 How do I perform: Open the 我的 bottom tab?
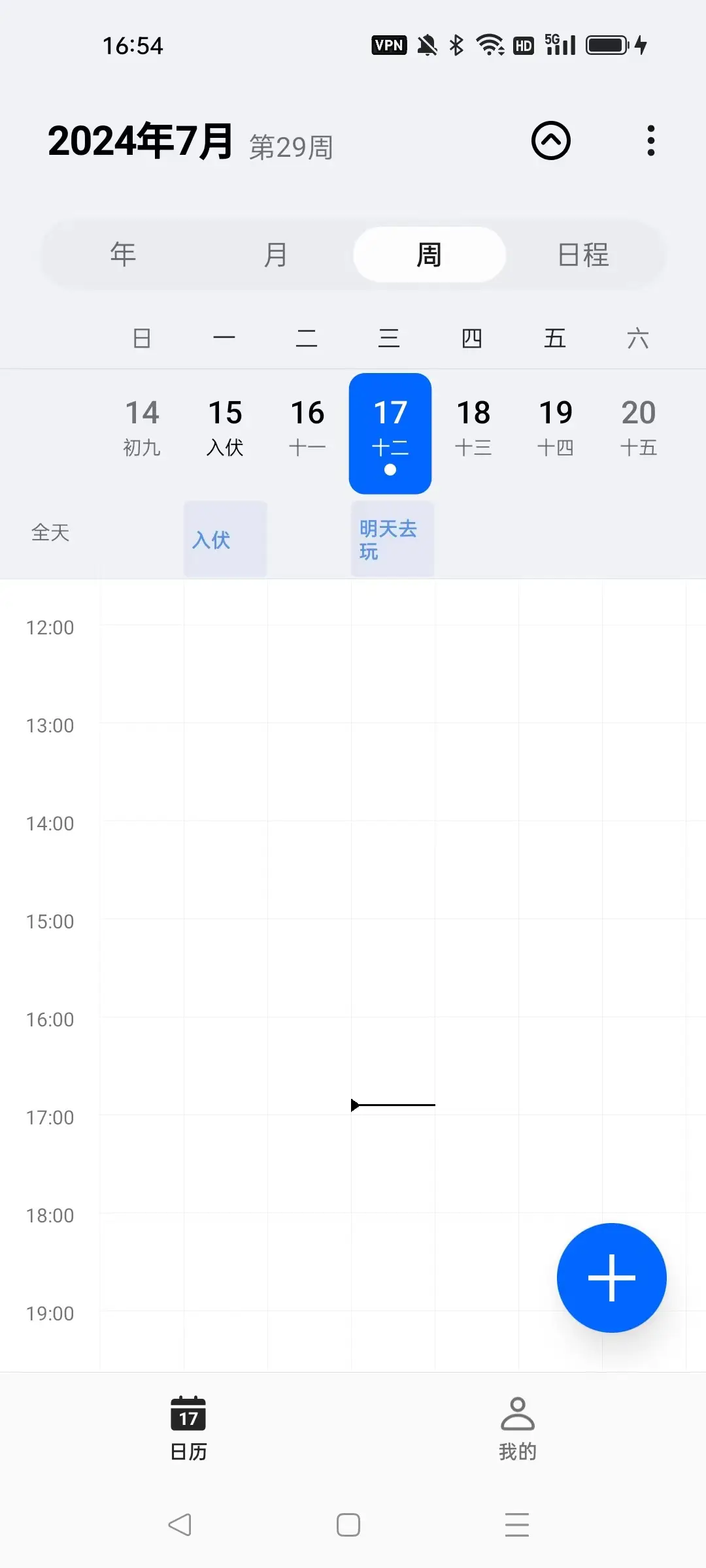(517, 1428)
